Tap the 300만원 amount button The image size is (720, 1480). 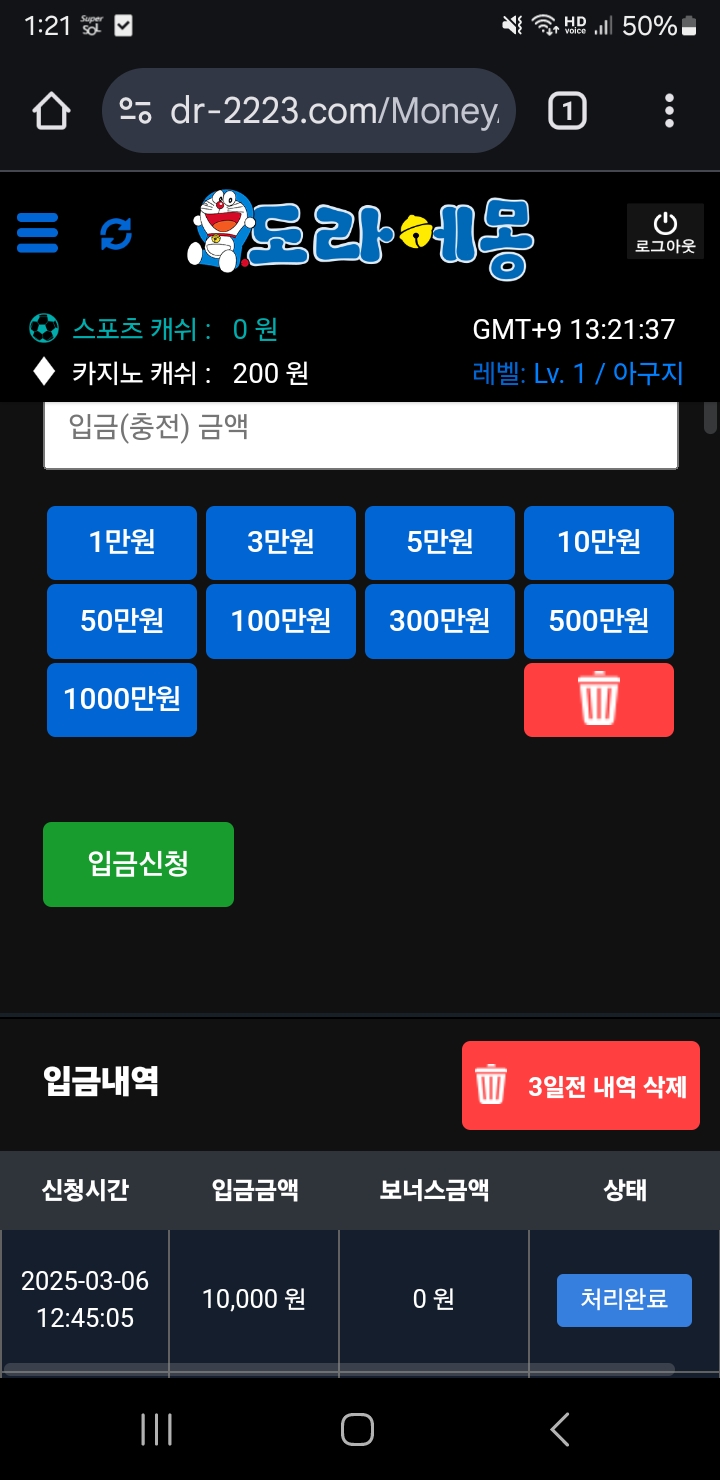[x=440, y=621]
